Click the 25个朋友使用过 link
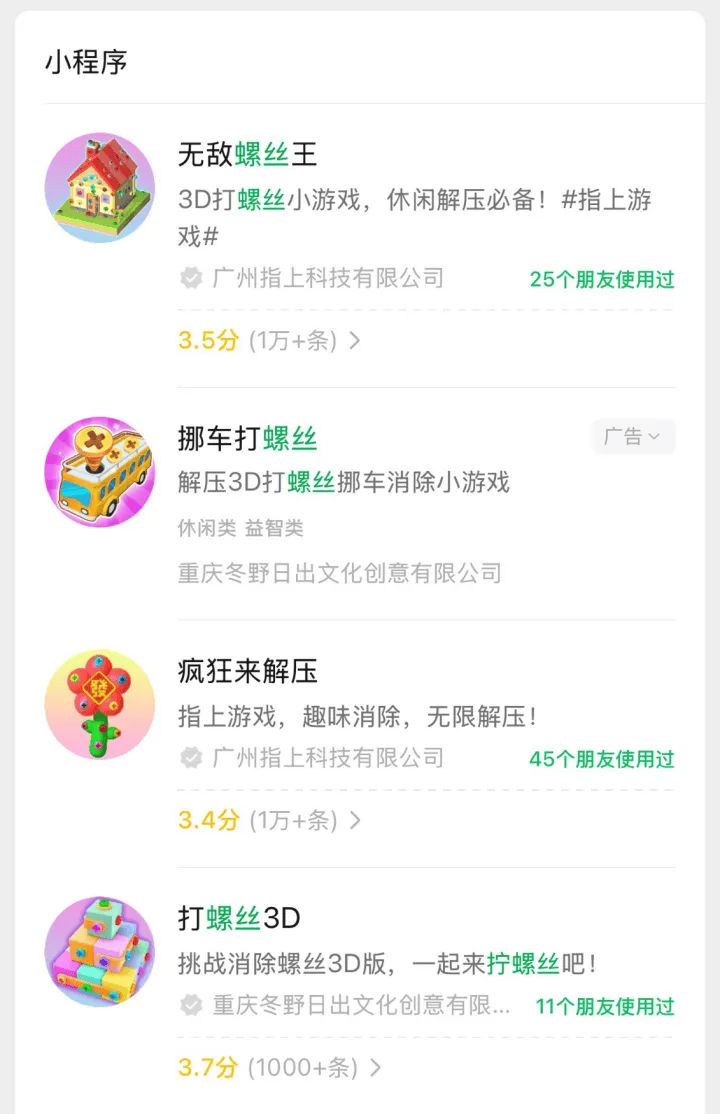720x1114 pixels. (x=602, y=280)
